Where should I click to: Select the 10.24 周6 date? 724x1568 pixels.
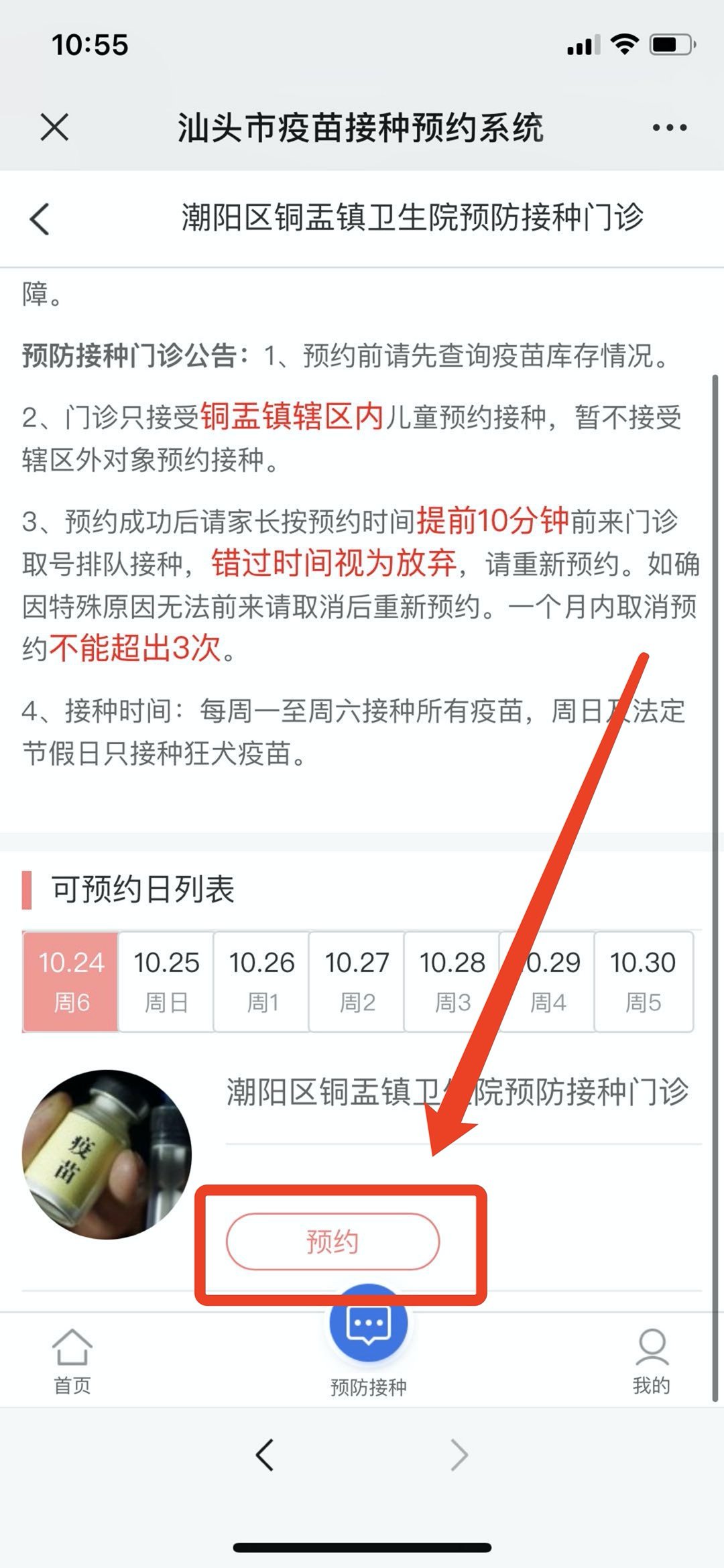coord(71,981)
